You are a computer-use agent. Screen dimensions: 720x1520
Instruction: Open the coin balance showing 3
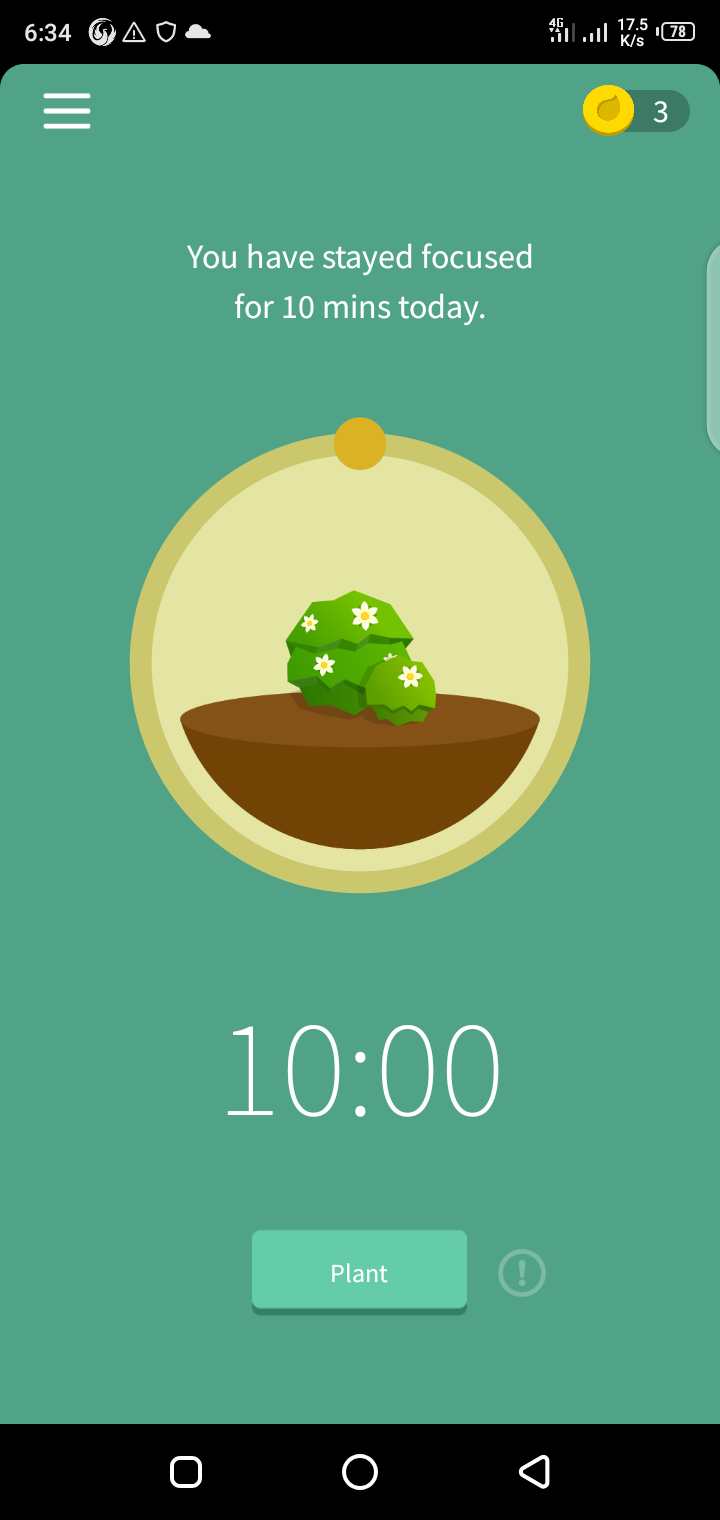pyautogui.click(x=636, y=111)
